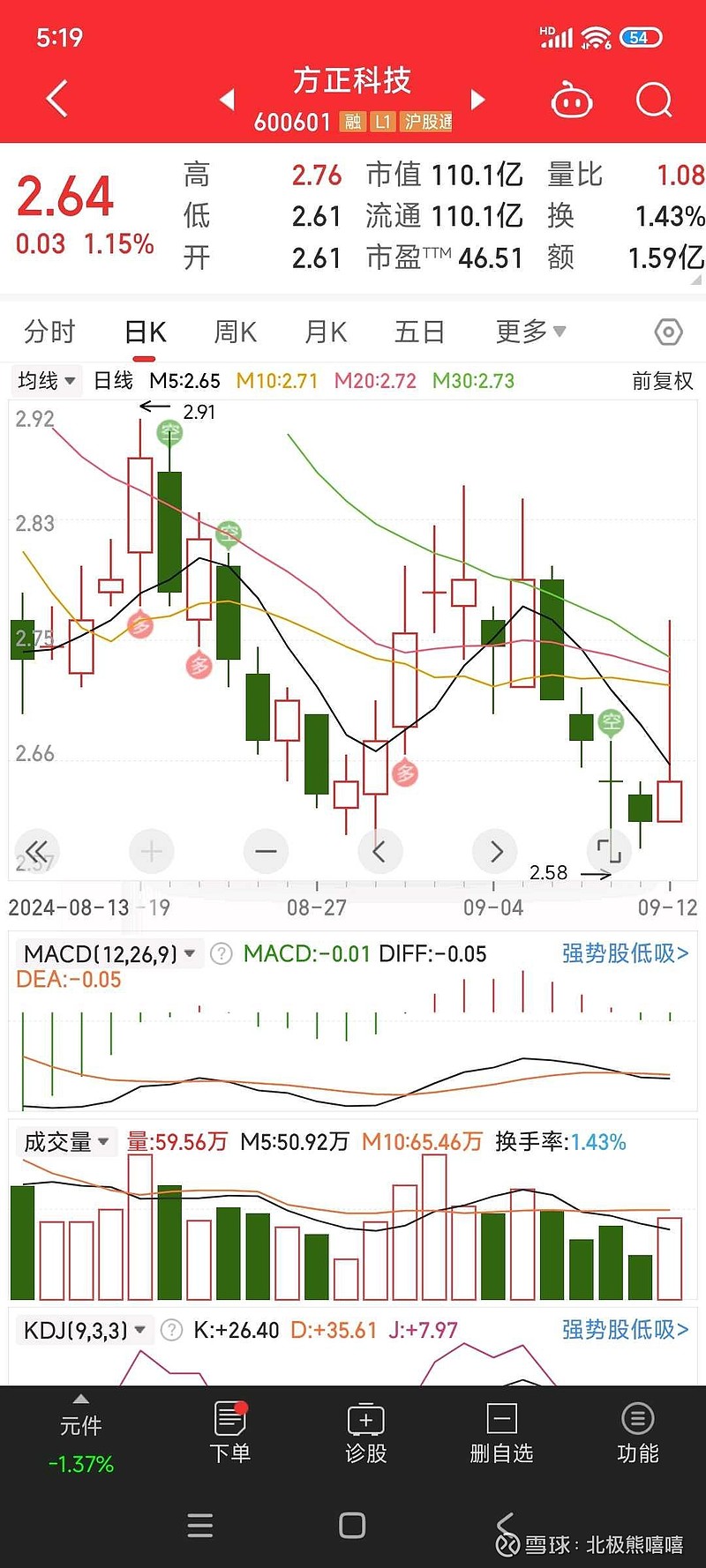Expand the 更多 chart options
The image size is (706, 1568).
(530, 332)
